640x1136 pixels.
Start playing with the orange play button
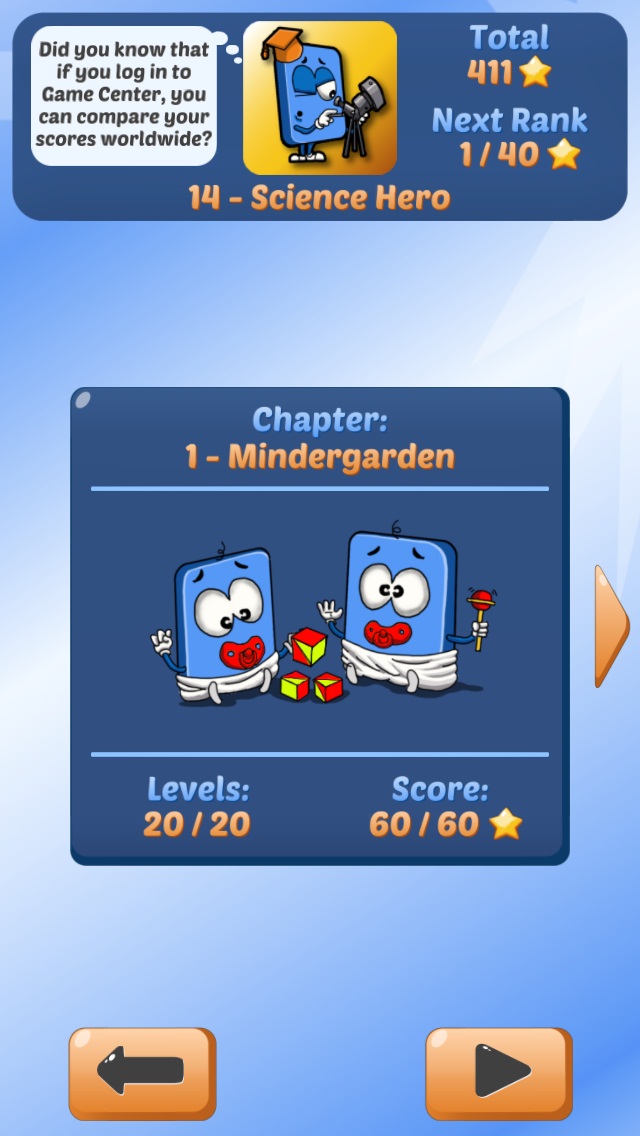point(498,1072)
